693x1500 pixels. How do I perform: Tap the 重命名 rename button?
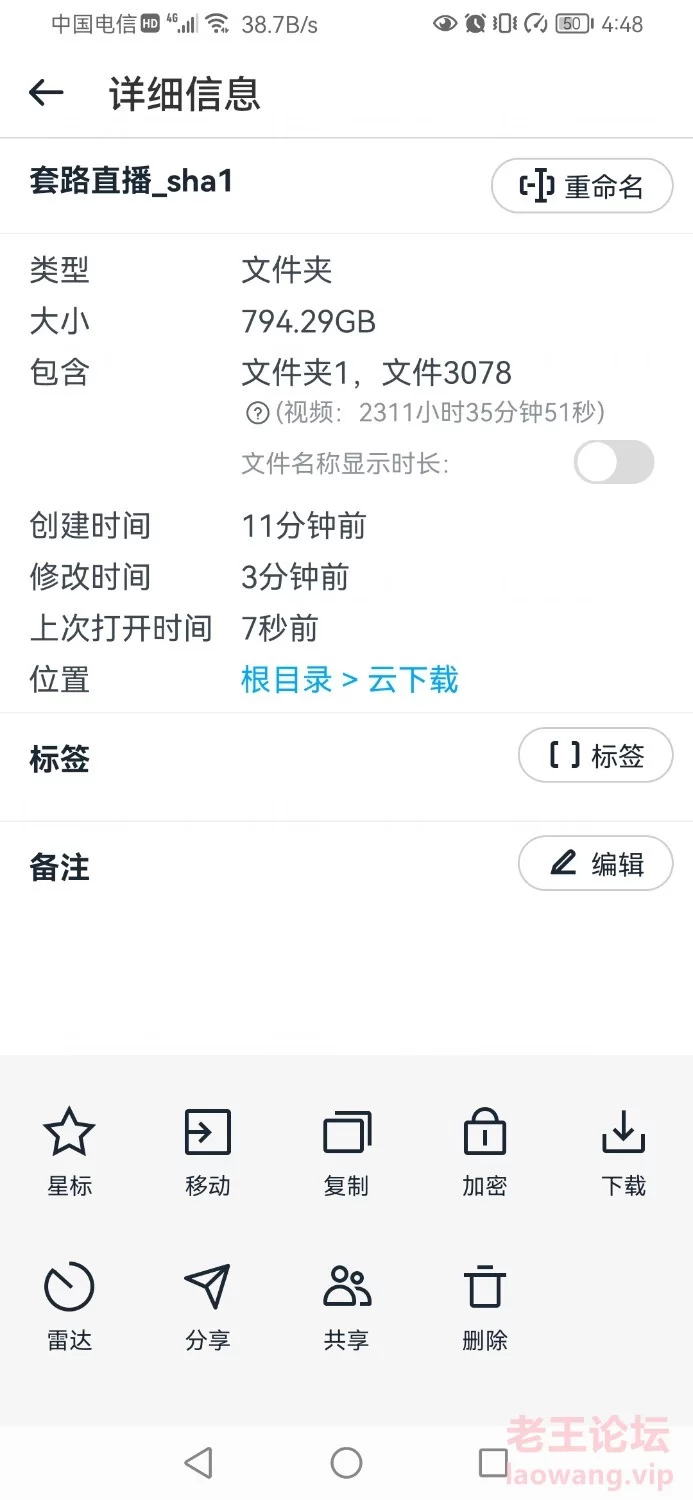[582, 186]
